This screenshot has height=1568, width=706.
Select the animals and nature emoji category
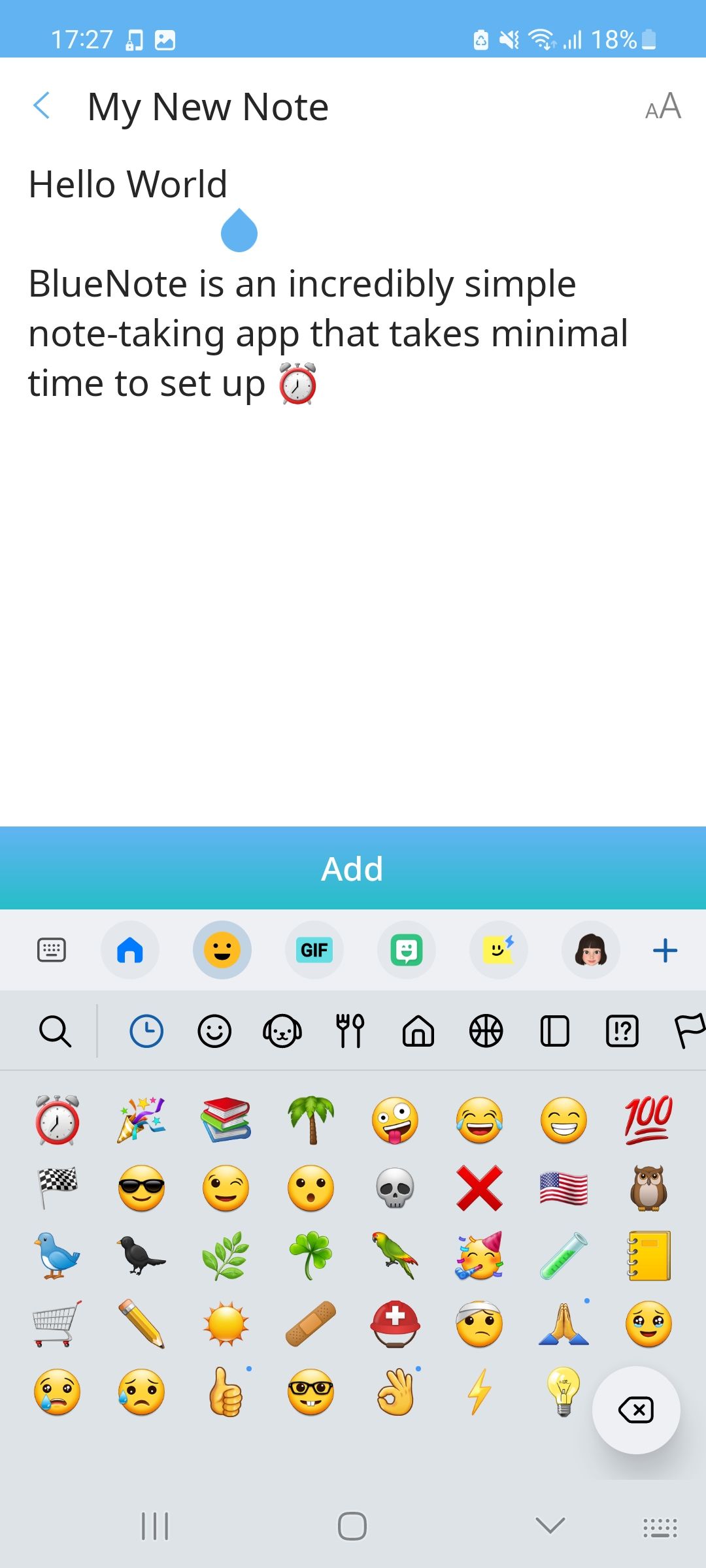[x=282, y=1031]
